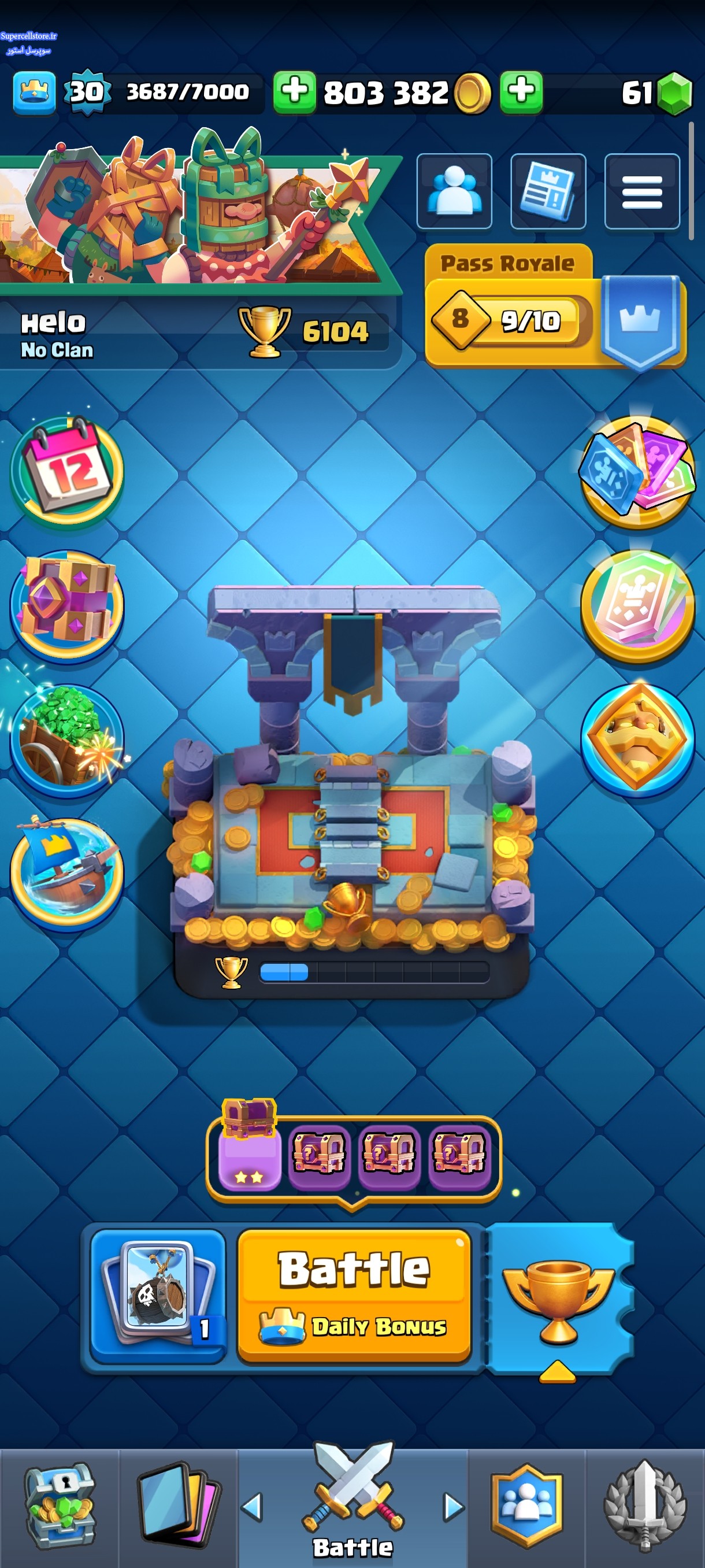Open the gem cart offer

(67, 738)
